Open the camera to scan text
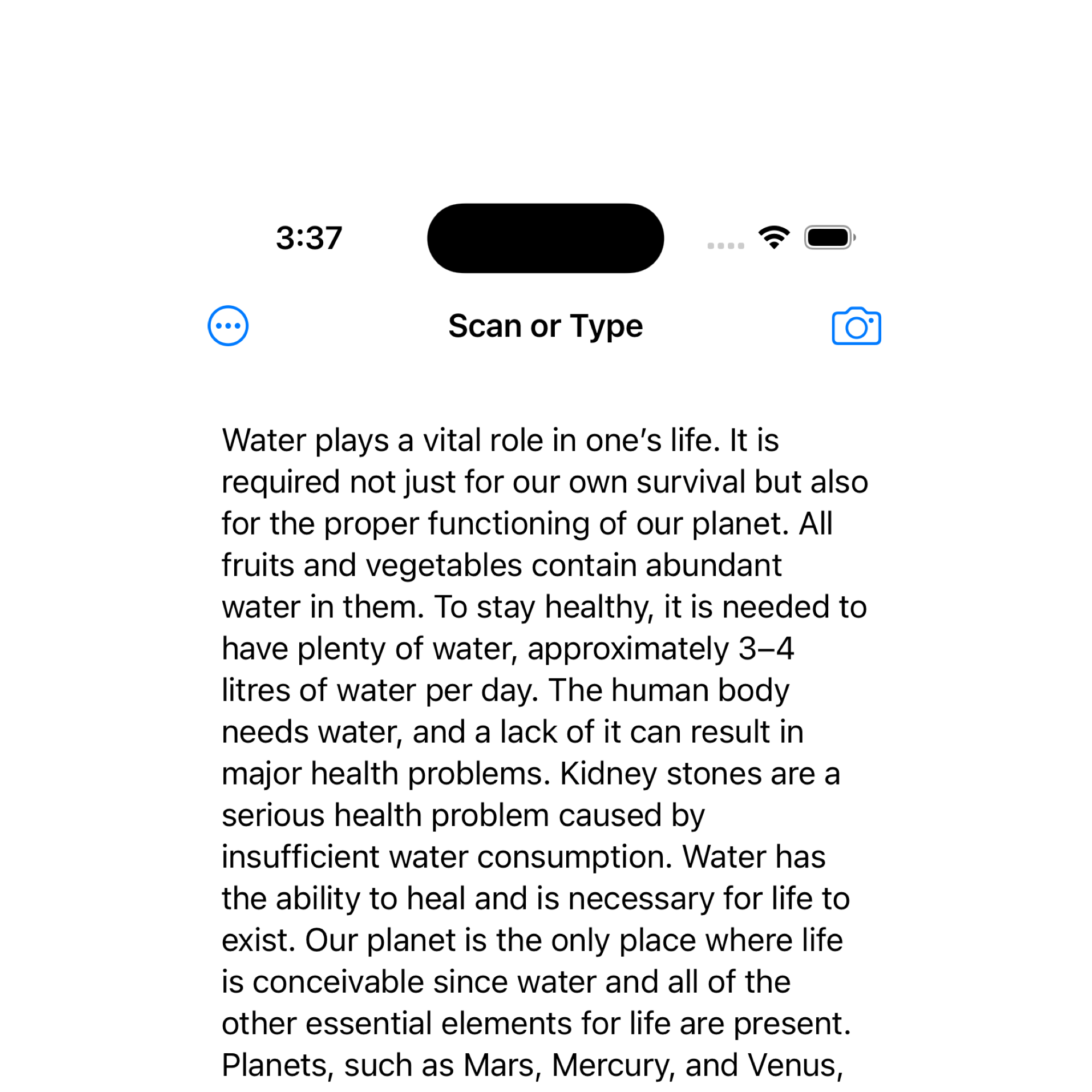 click(856, 326)
